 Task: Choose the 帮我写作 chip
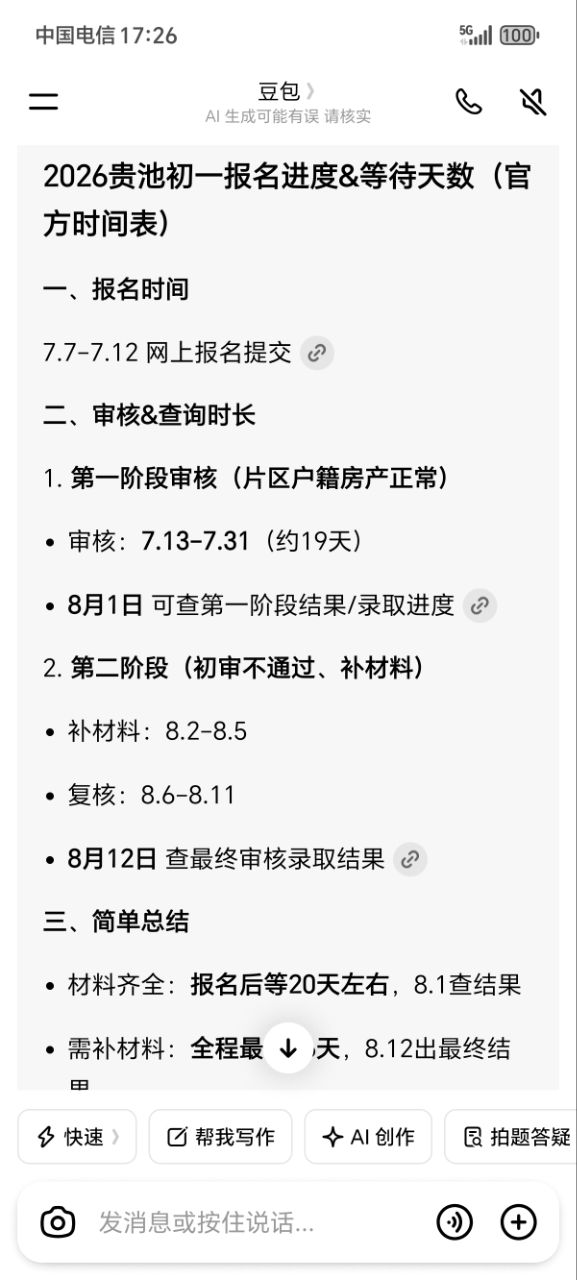click(220, 1136)
